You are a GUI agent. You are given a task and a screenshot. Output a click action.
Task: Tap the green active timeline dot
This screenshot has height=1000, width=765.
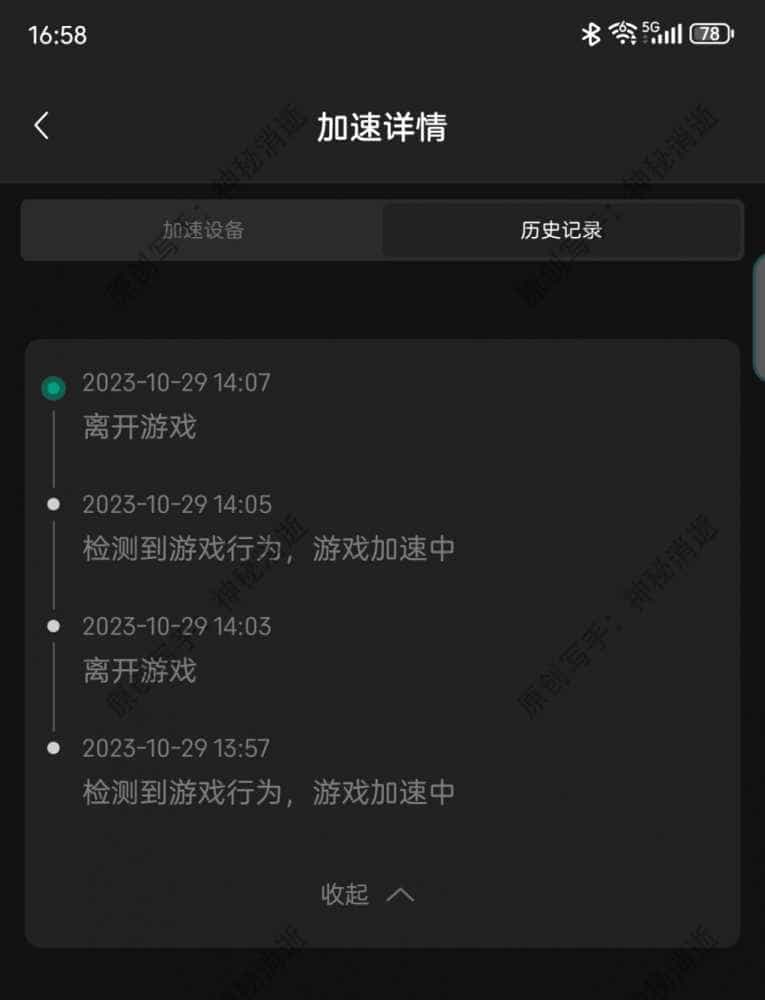tap(53, 387)
